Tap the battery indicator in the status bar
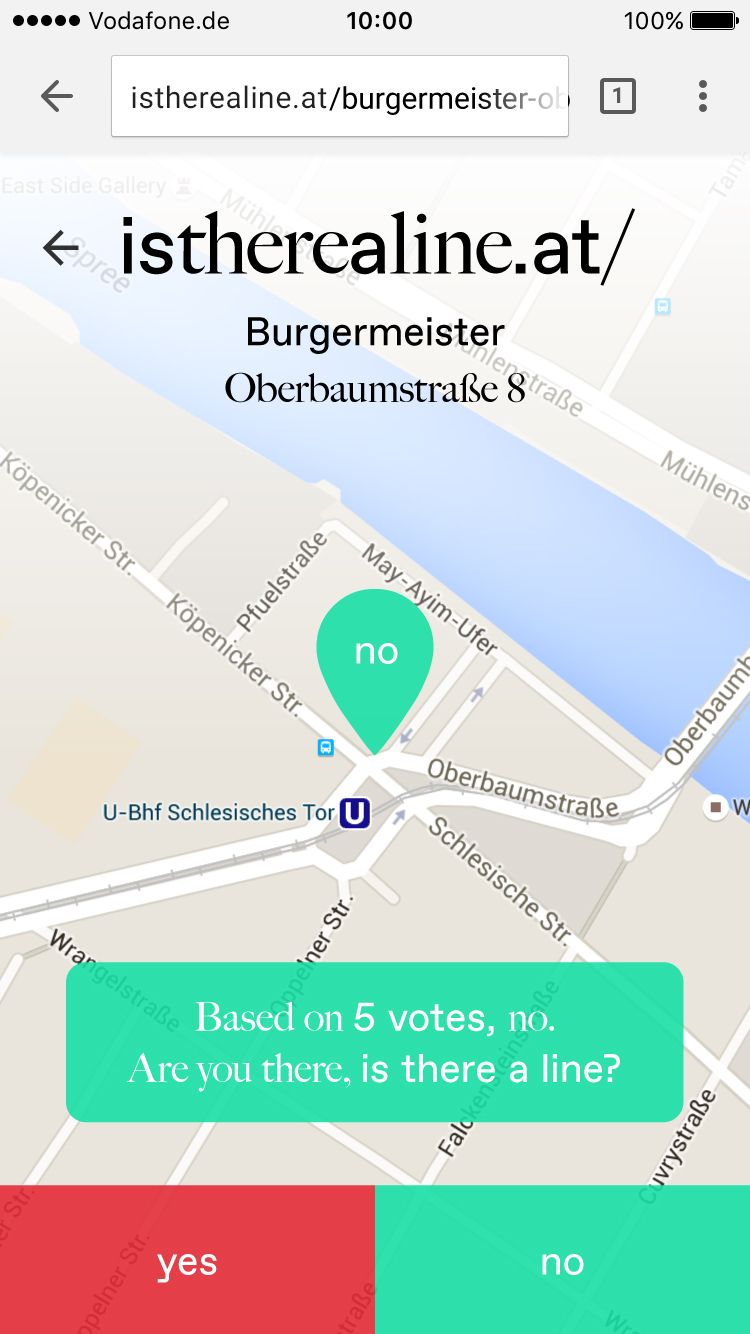This screenshot has width=750, height=1334. pyautogui.click(x=714, y=19)
